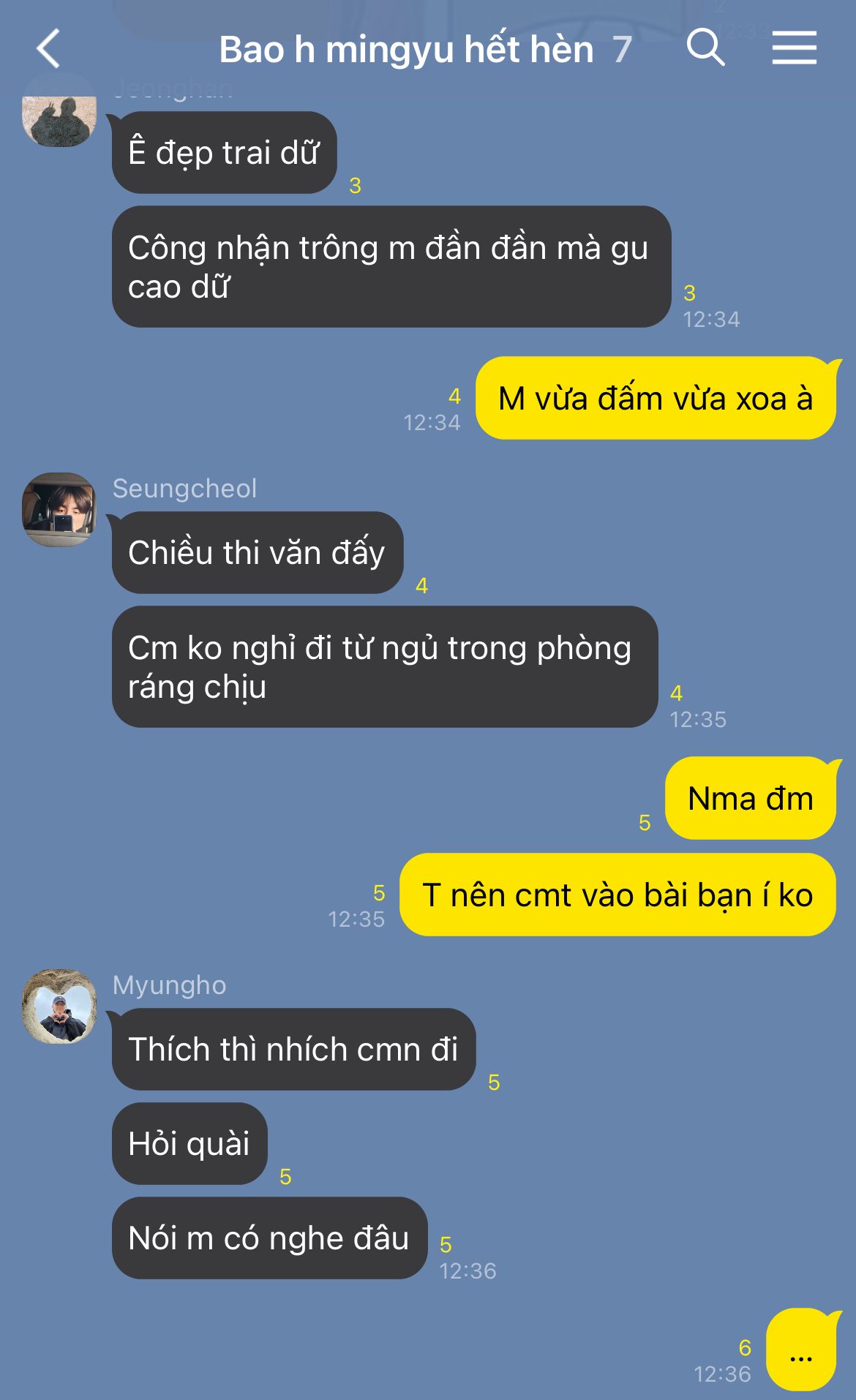The height and width of the screenshot is (1400, 856).
Task: Open Seungcheol's profile picture
Action: pos(59,509)
